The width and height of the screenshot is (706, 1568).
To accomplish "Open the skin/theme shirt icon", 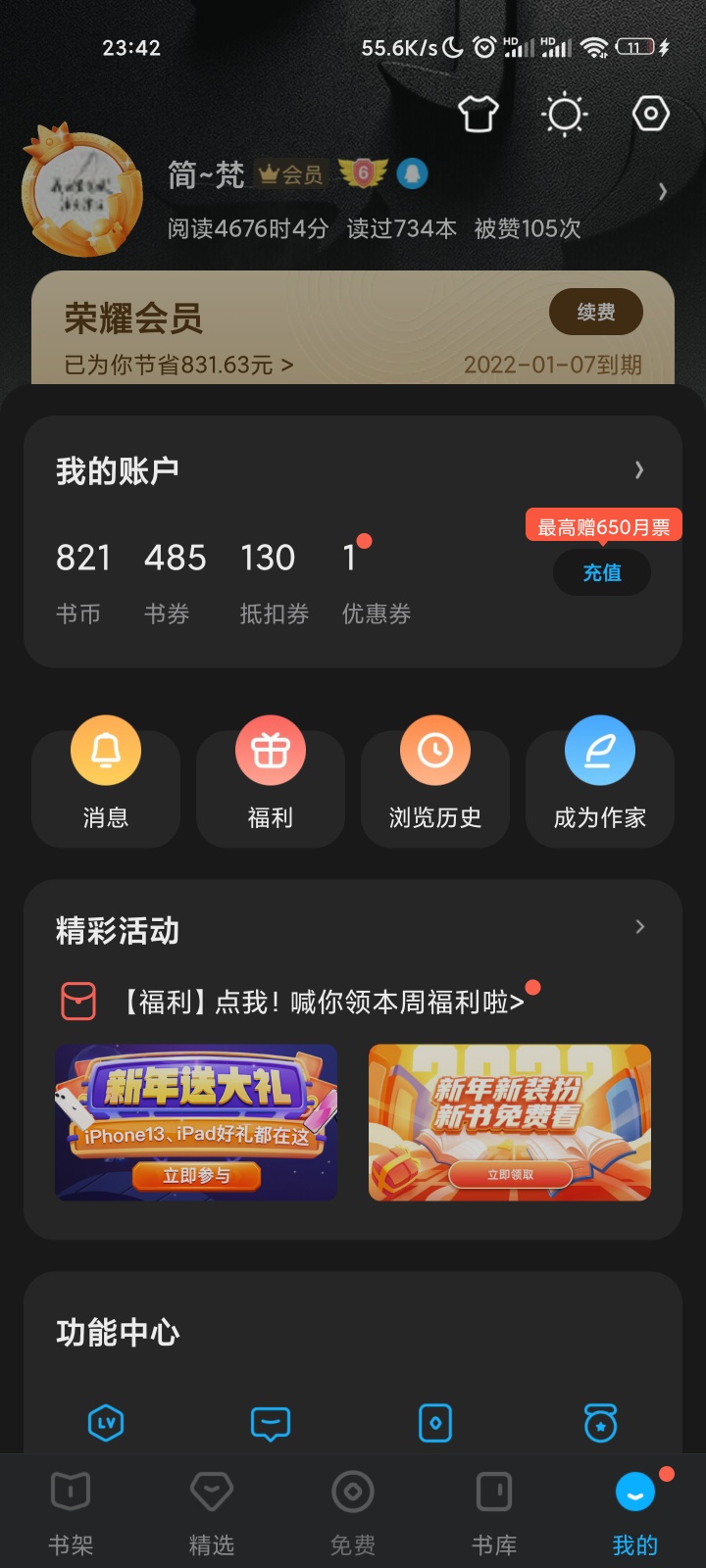I will (479, 115).
